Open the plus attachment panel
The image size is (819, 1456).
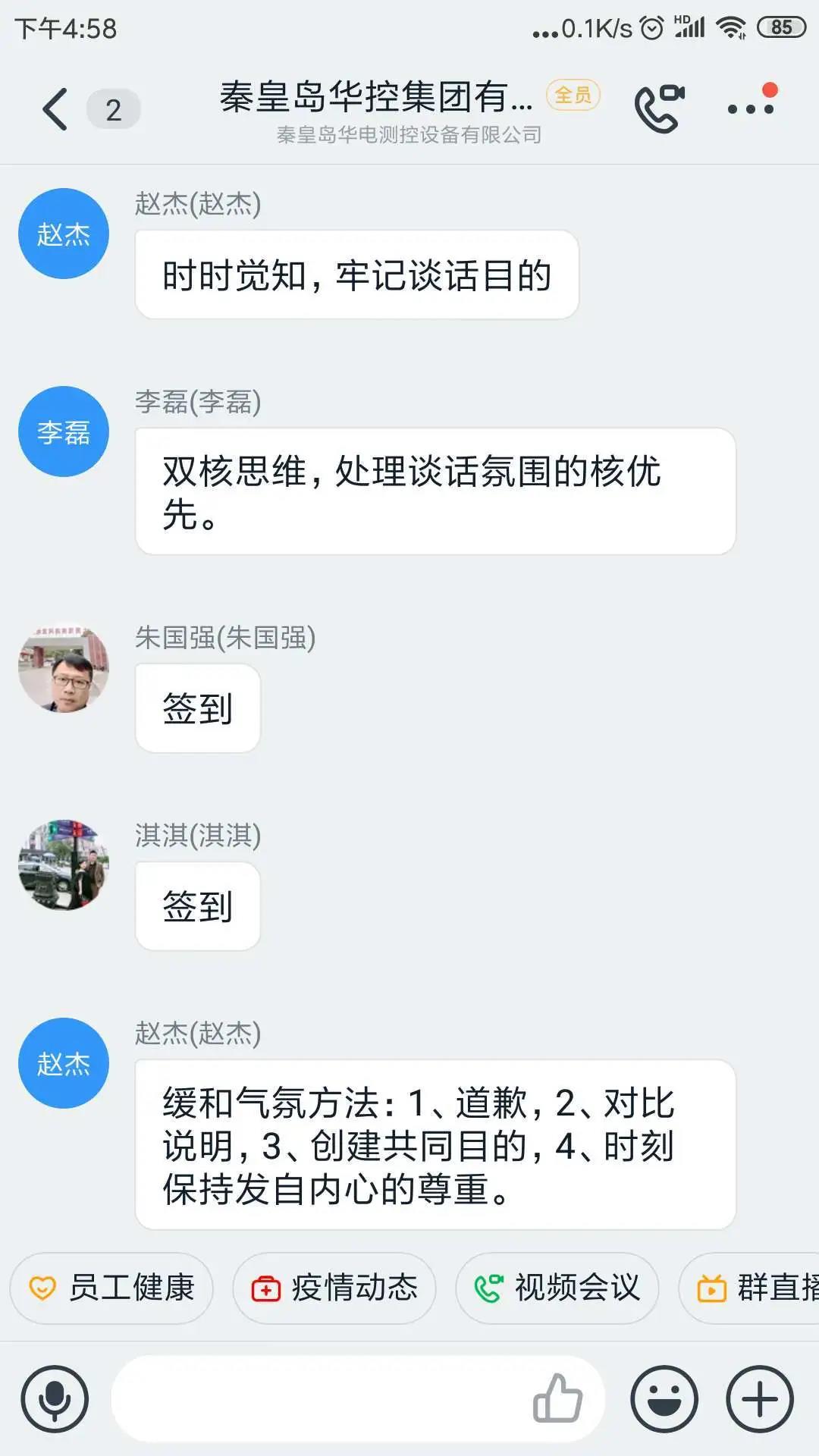(760, 1399)
